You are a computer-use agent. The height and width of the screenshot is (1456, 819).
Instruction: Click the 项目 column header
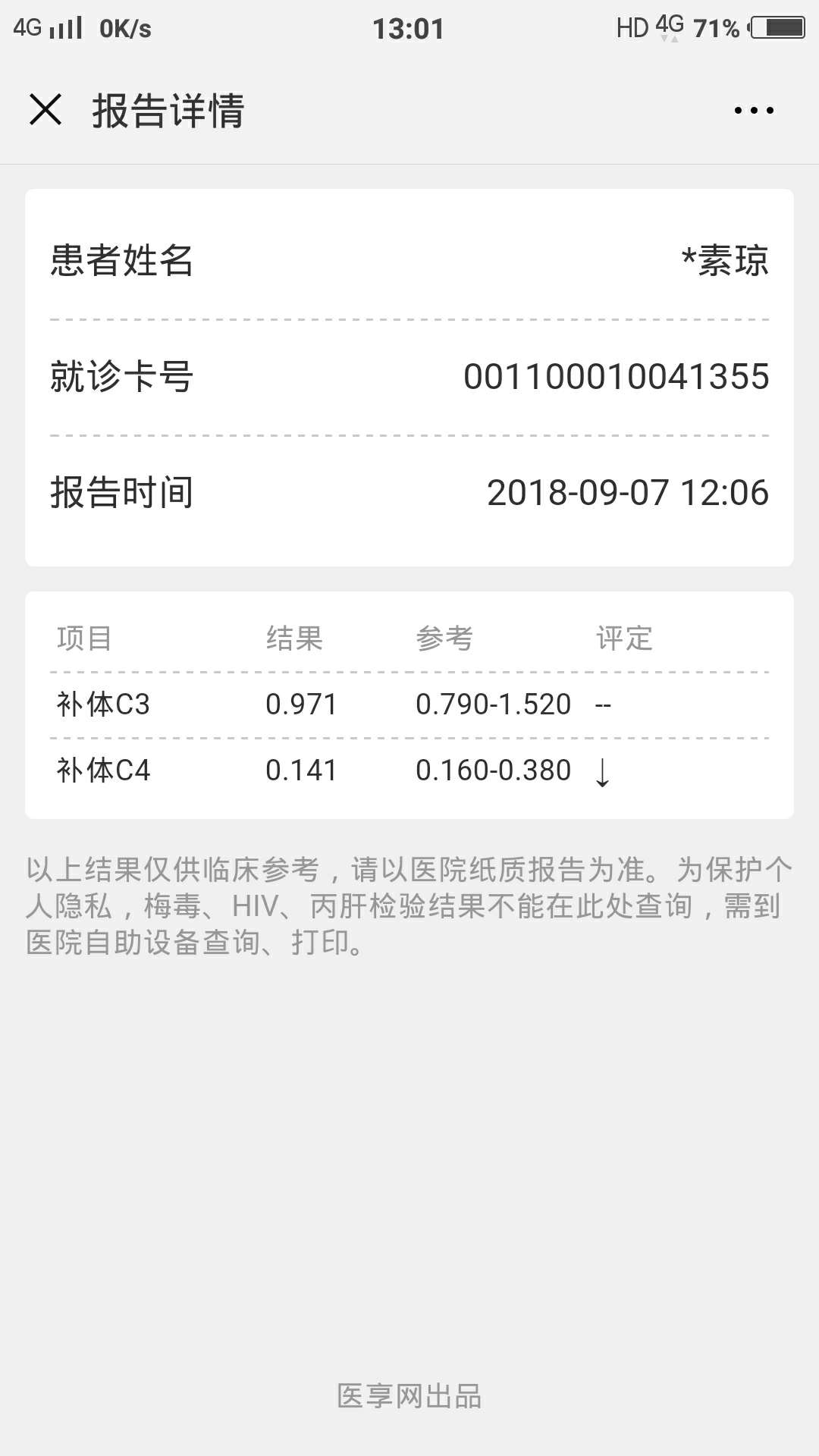[x=83, y=639]
